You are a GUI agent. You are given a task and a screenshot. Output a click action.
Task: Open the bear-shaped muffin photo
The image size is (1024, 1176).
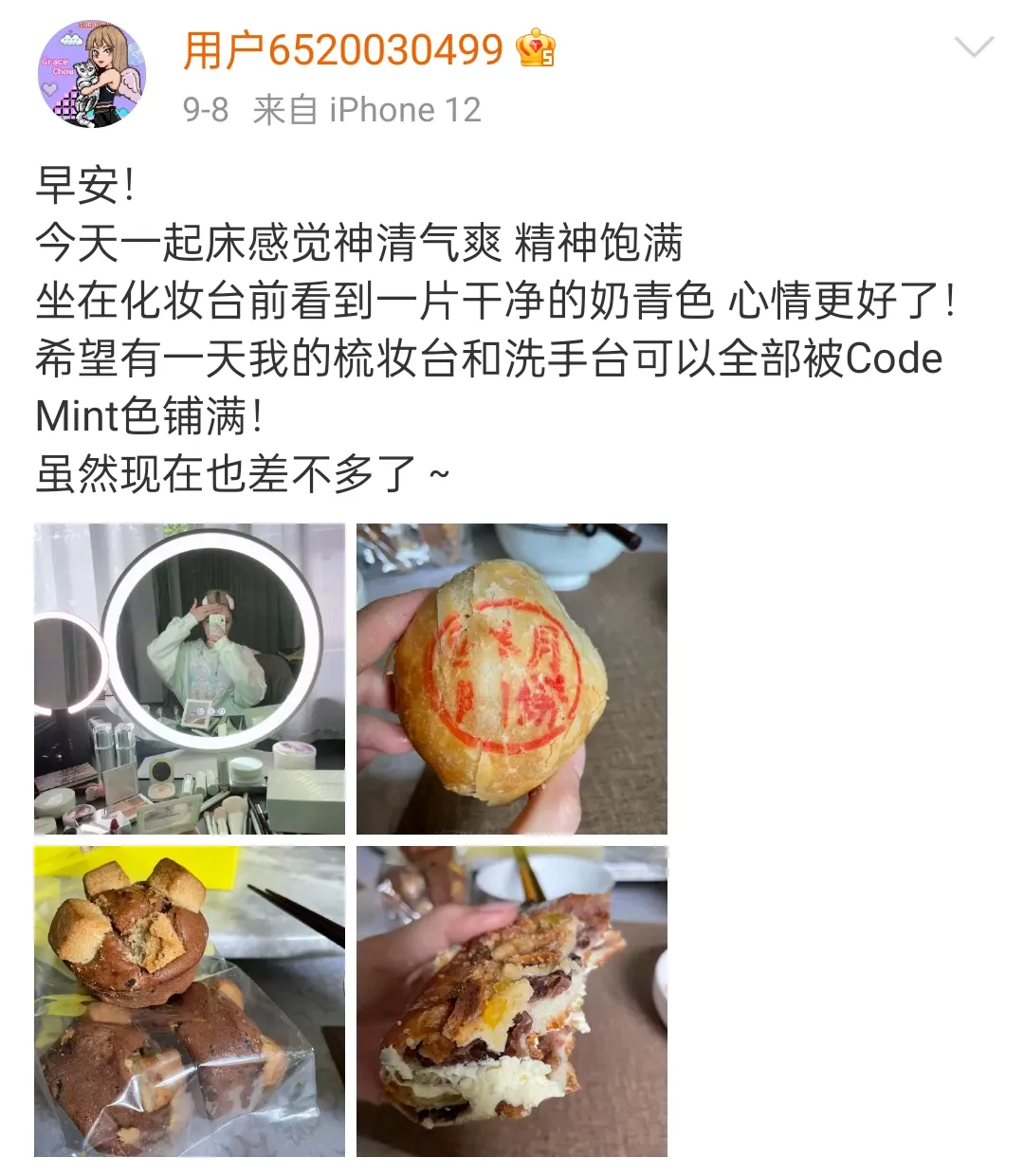pos(190,1001)
